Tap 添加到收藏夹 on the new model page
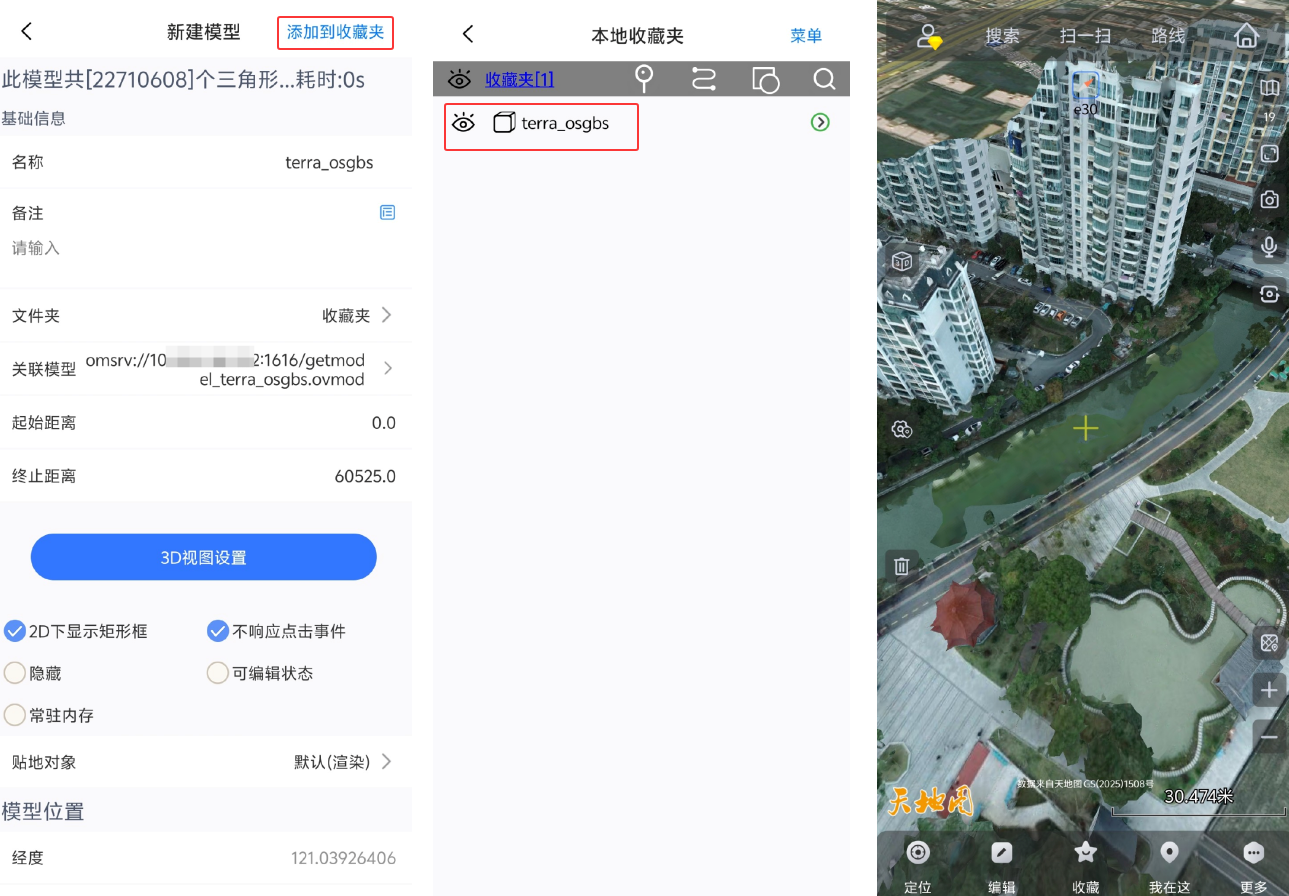Viewport: 1289px width, 896px height. point(335,33)
